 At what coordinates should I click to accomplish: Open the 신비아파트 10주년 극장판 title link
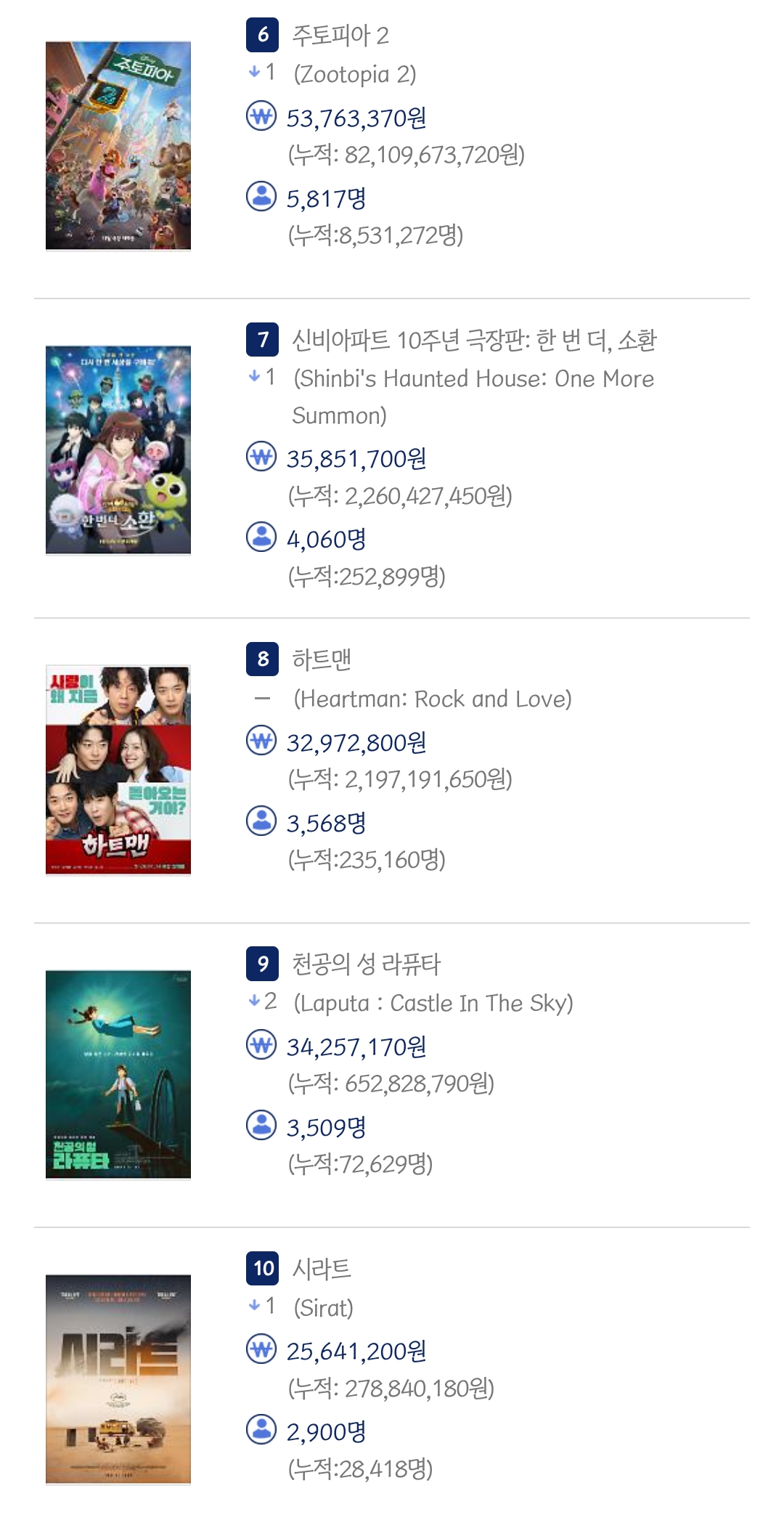[474, 340]
